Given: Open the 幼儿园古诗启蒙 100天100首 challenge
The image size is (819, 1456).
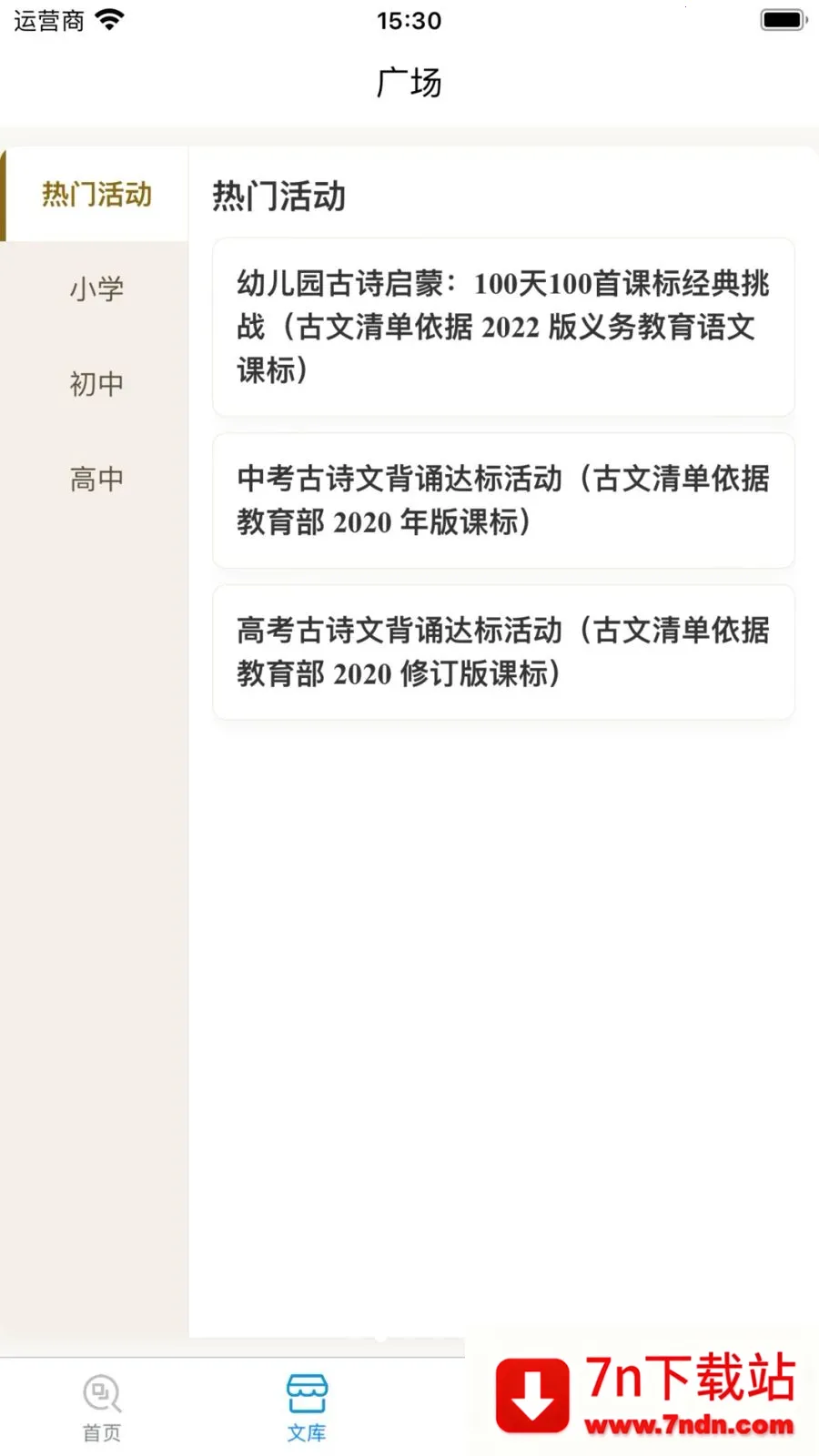Looking at the screenshot, I should point(503,327).
